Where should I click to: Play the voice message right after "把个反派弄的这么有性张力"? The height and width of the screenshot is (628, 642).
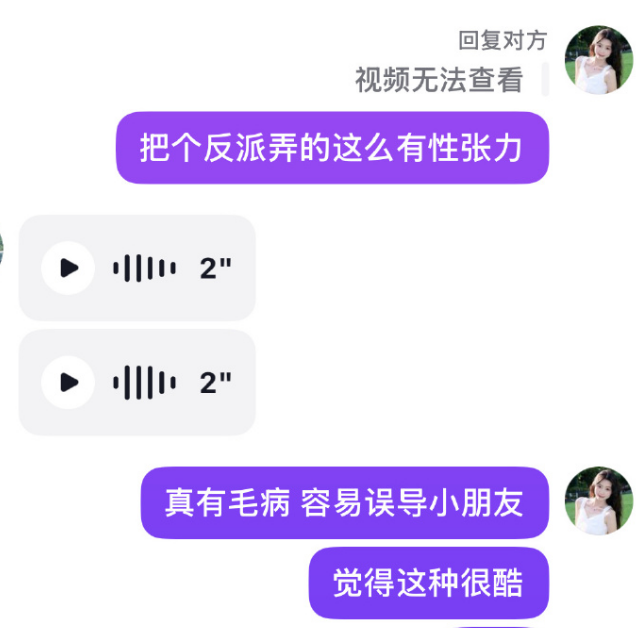coord(69,268)
